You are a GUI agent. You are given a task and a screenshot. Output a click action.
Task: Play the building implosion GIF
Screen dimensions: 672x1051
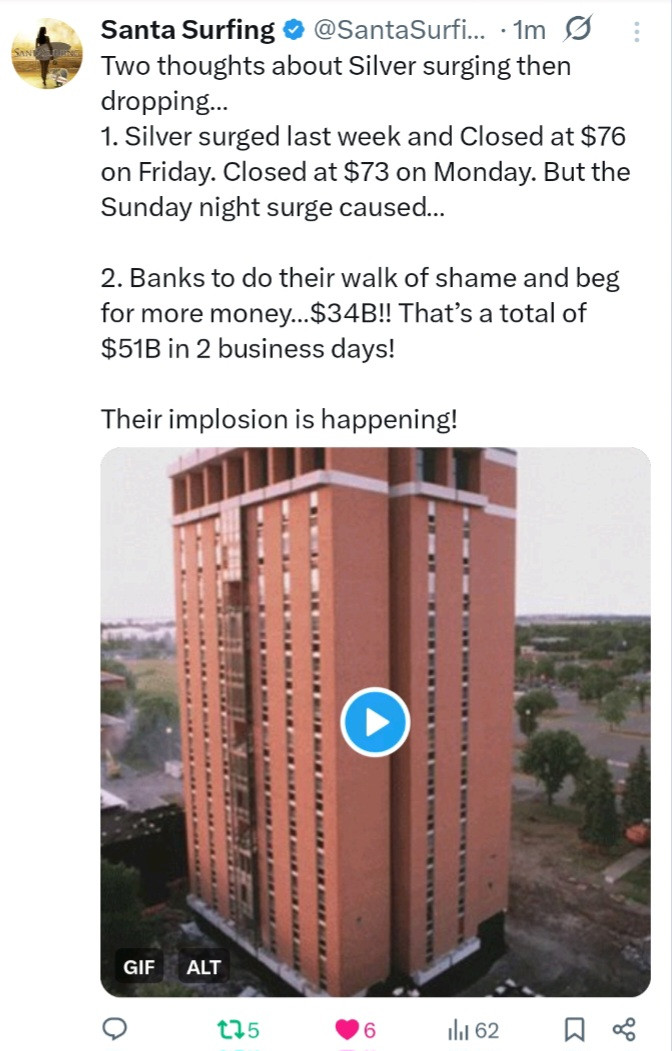375,721
